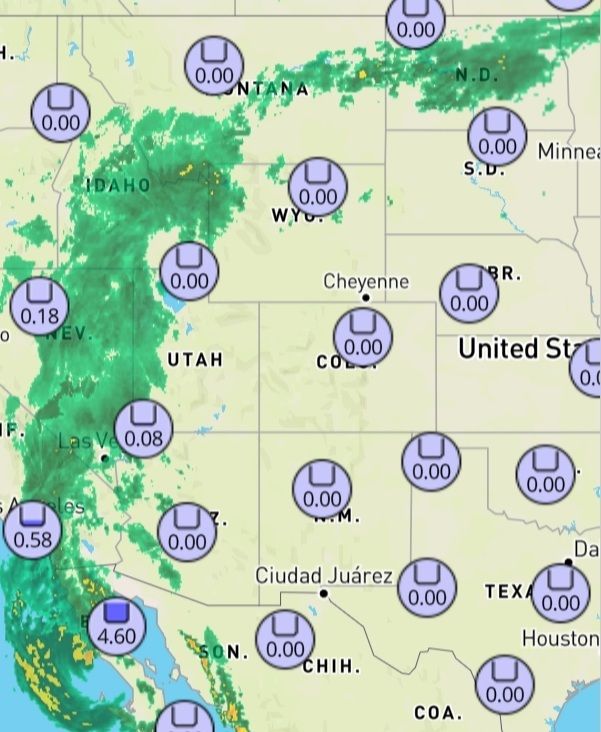Viewport: 601px width, 732px height.
Task: Open the 0.00 marker over New Mexico
Action: pyautogui.click(x=322, y=488)
